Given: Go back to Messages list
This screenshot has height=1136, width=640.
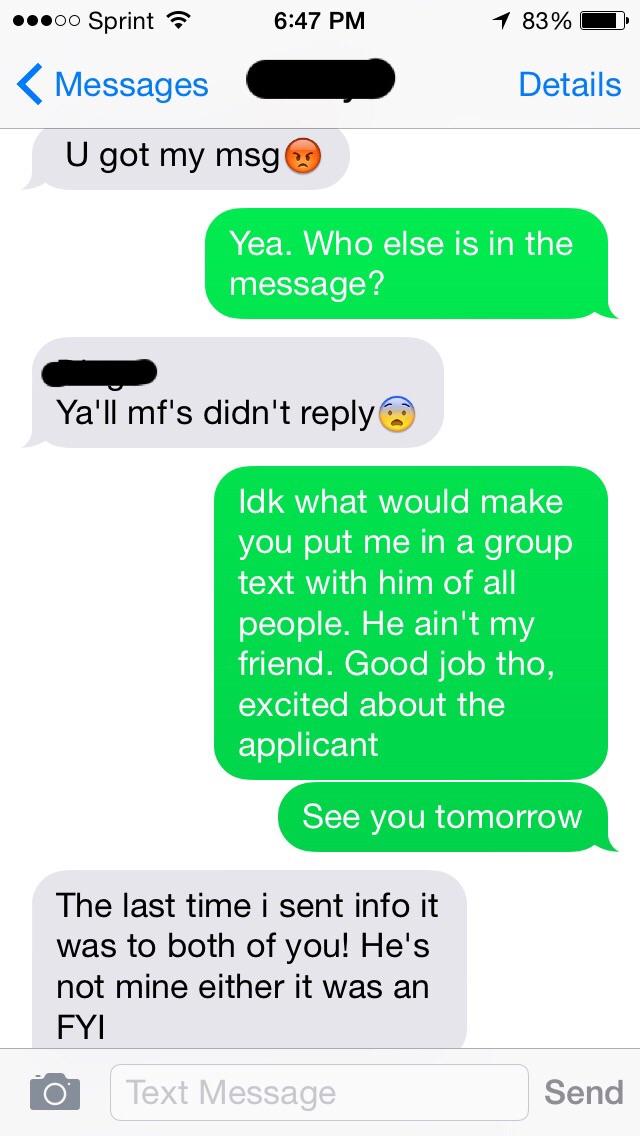Looking at the screenshot, I should point(112,85).
